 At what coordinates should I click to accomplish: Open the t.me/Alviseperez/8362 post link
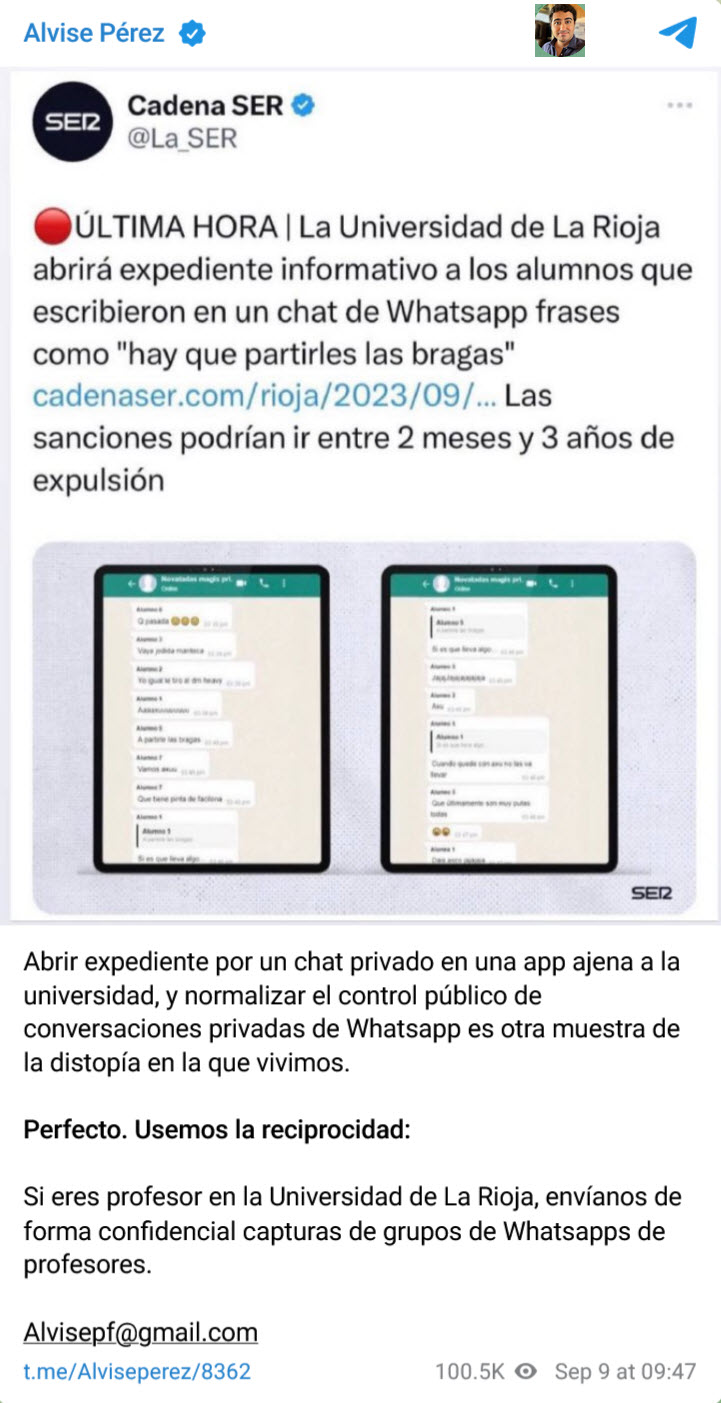pyautogui.click(x=137, y=1371)
